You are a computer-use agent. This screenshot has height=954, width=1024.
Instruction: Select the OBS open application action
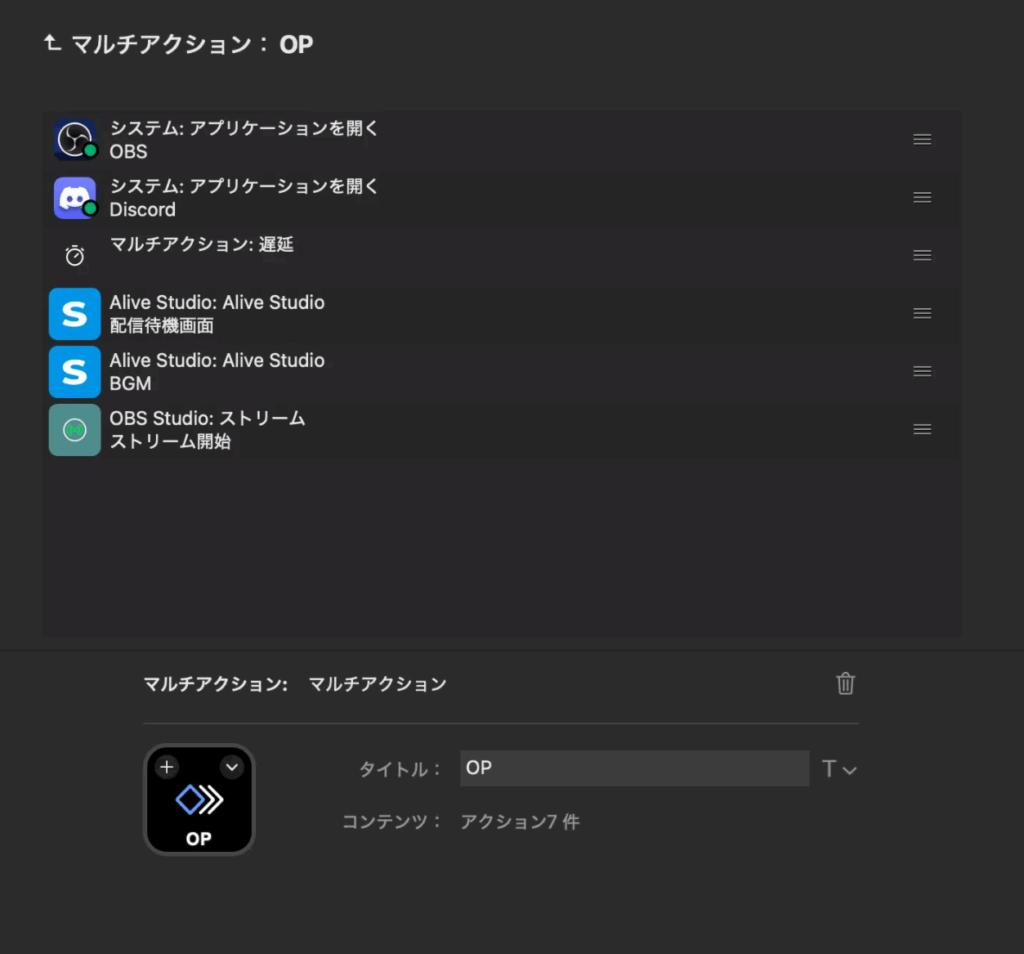[244, 140]
